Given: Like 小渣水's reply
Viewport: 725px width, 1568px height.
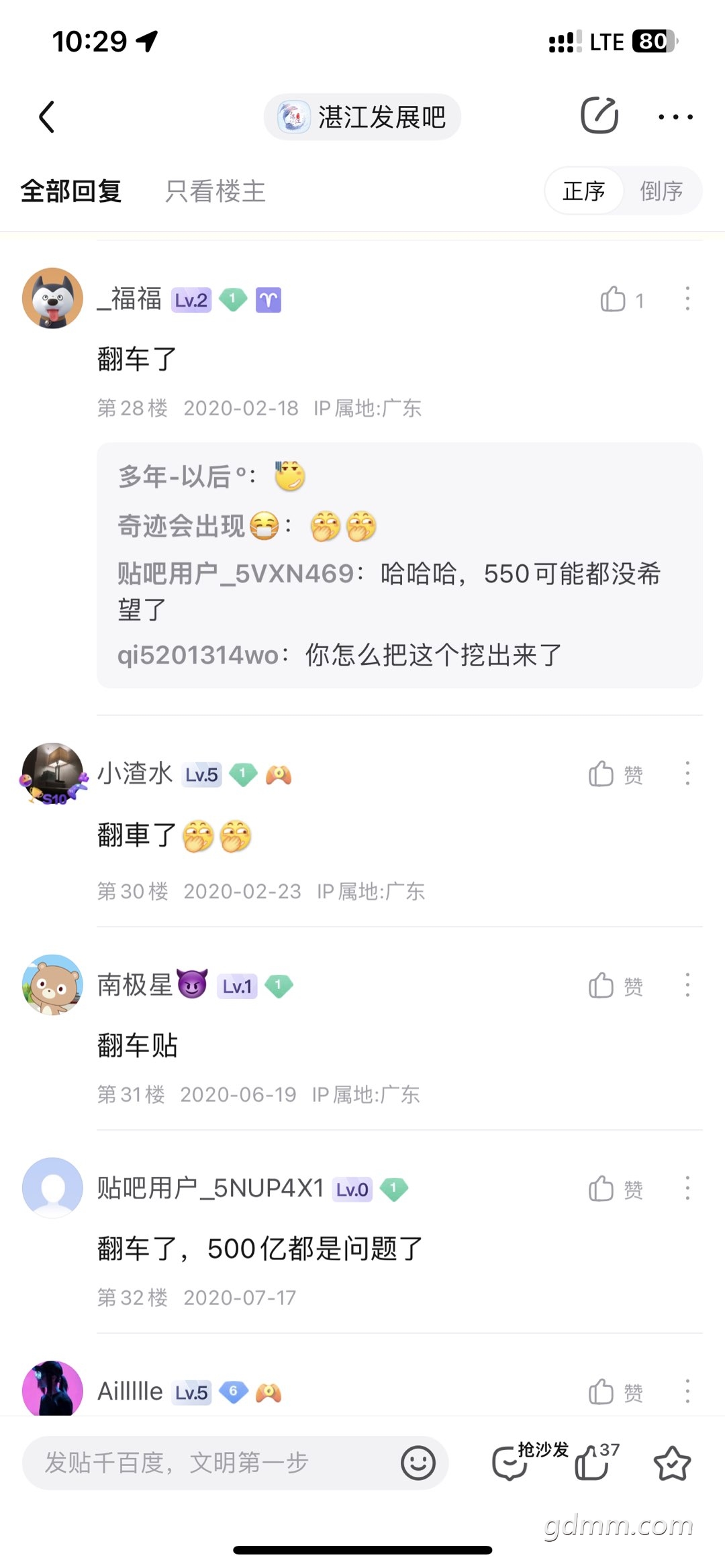Looking at the screenshot, I should pos(616,774).
